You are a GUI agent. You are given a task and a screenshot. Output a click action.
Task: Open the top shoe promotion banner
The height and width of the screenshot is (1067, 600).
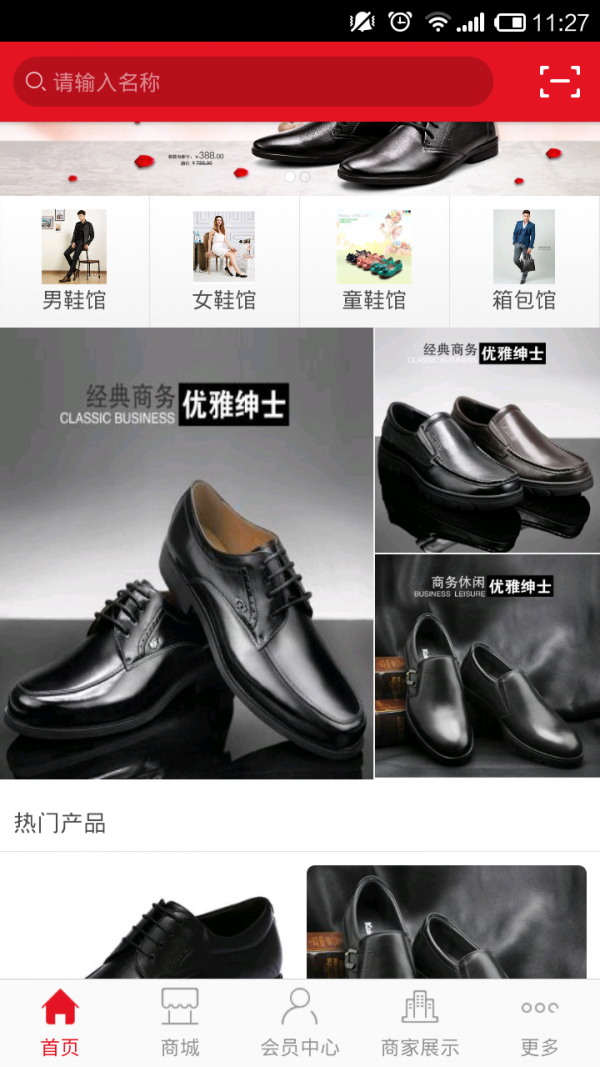click(300, 158)
